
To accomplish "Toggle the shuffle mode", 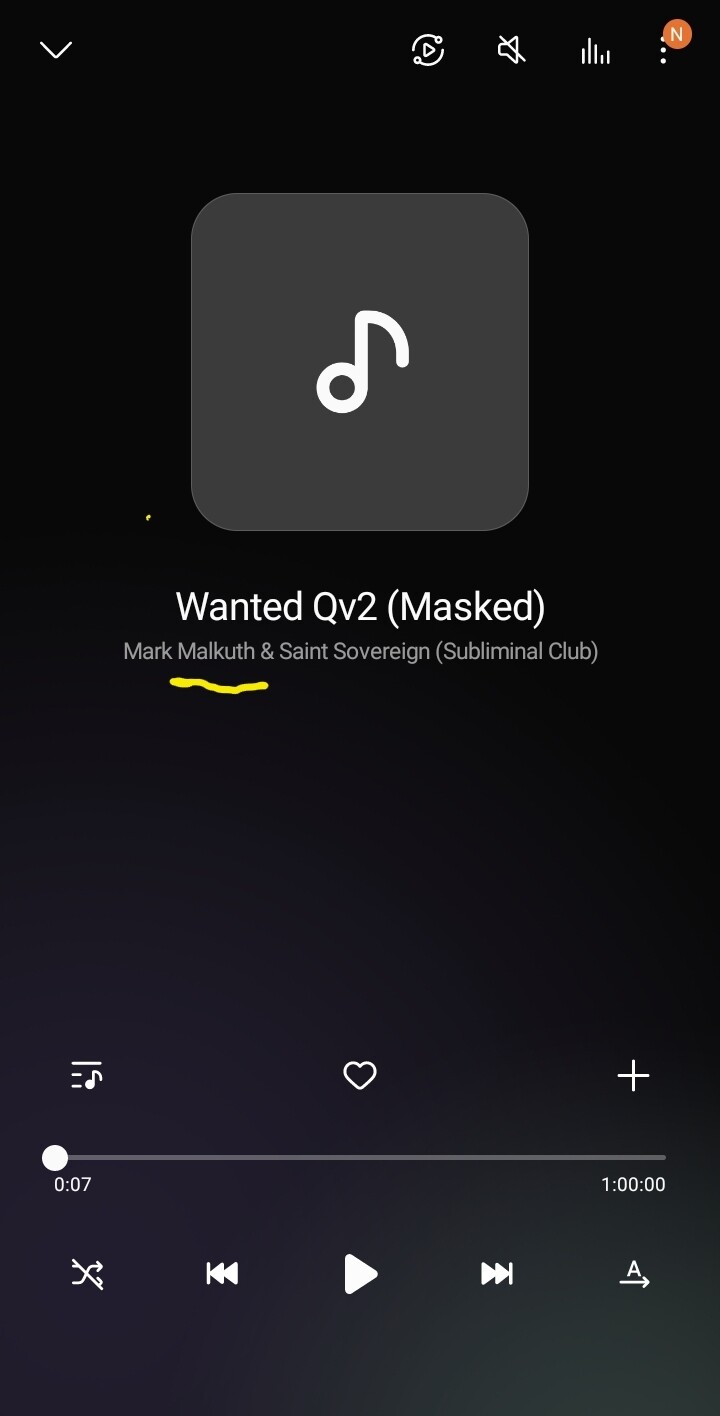I will [x=87, y=1273].
